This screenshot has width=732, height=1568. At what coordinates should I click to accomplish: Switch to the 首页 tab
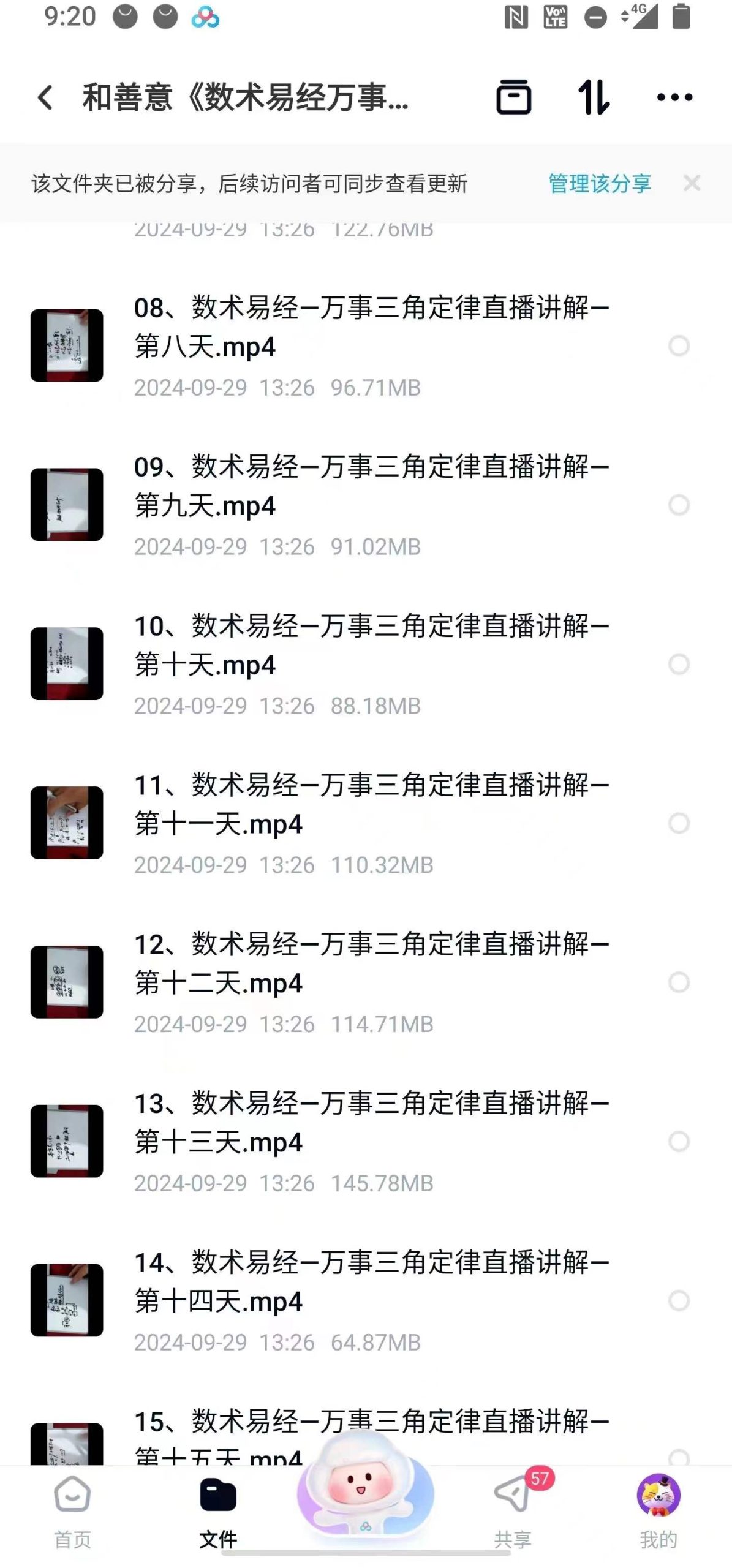(x=73, y=1510)
